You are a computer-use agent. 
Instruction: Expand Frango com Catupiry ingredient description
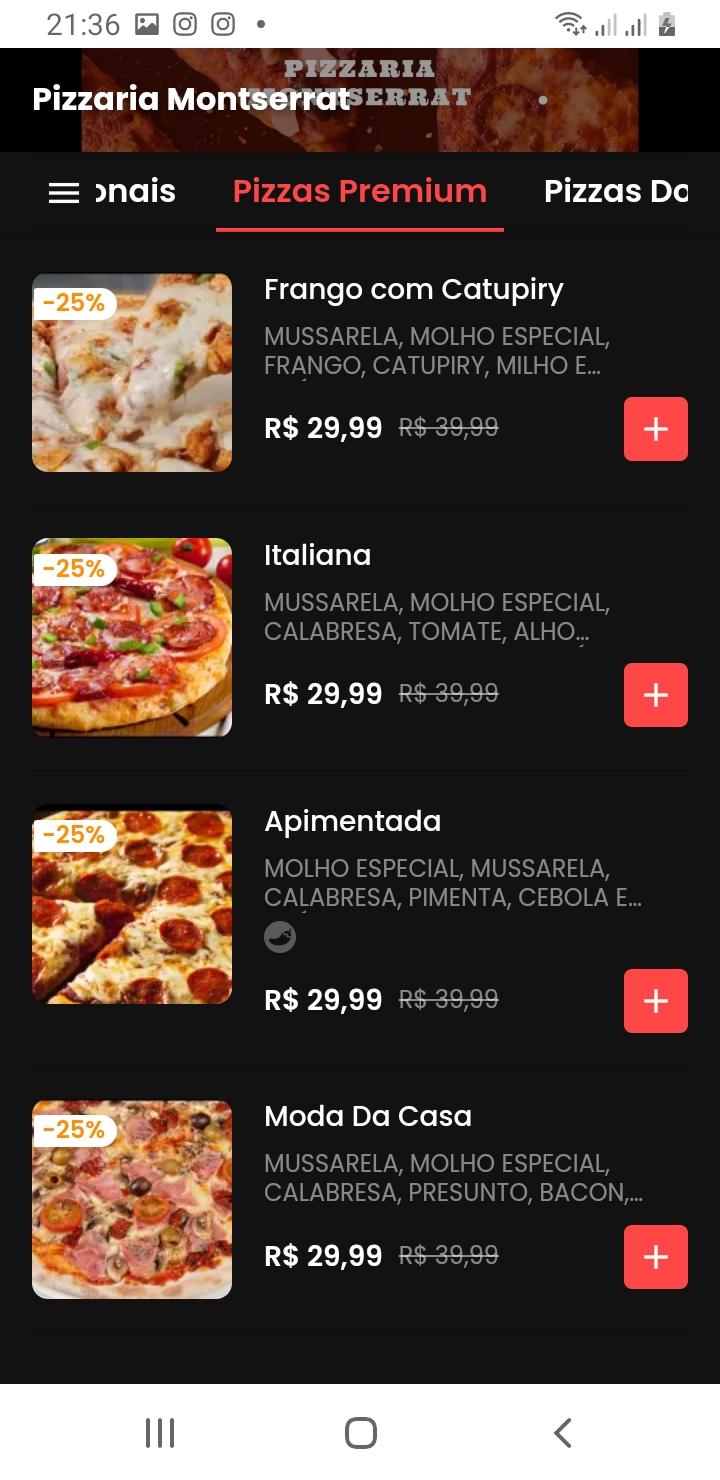[x=437, y=351]
